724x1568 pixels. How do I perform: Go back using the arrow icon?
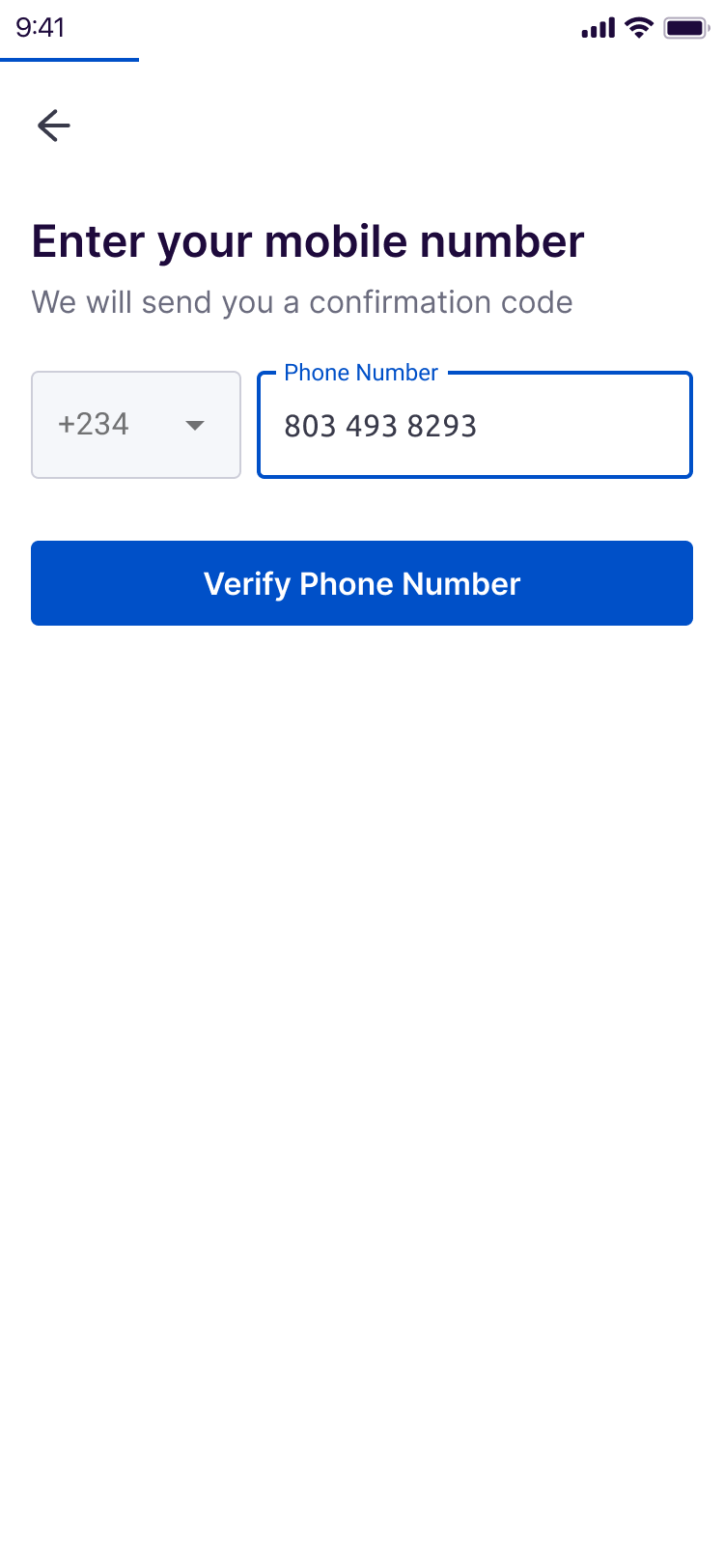coord(54,126)
